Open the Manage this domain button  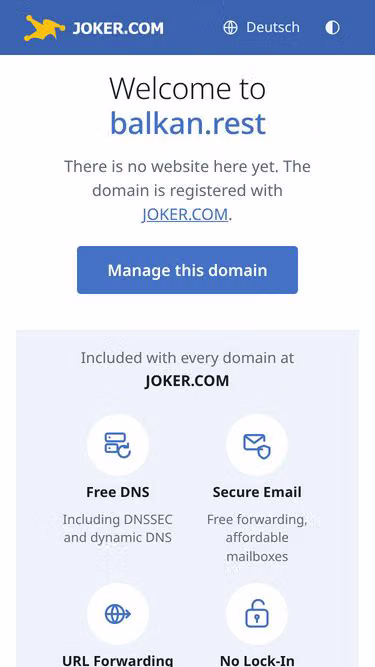188,270
